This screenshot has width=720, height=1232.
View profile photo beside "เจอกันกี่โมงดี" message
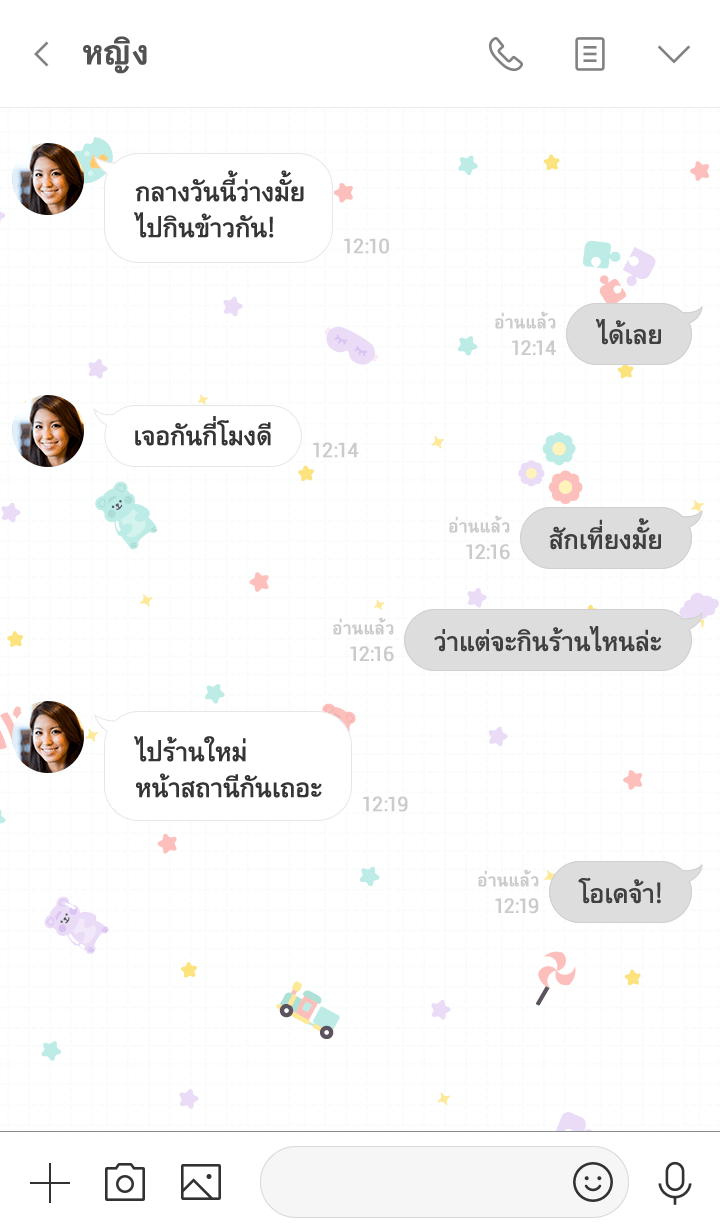[x=48, y=431]
